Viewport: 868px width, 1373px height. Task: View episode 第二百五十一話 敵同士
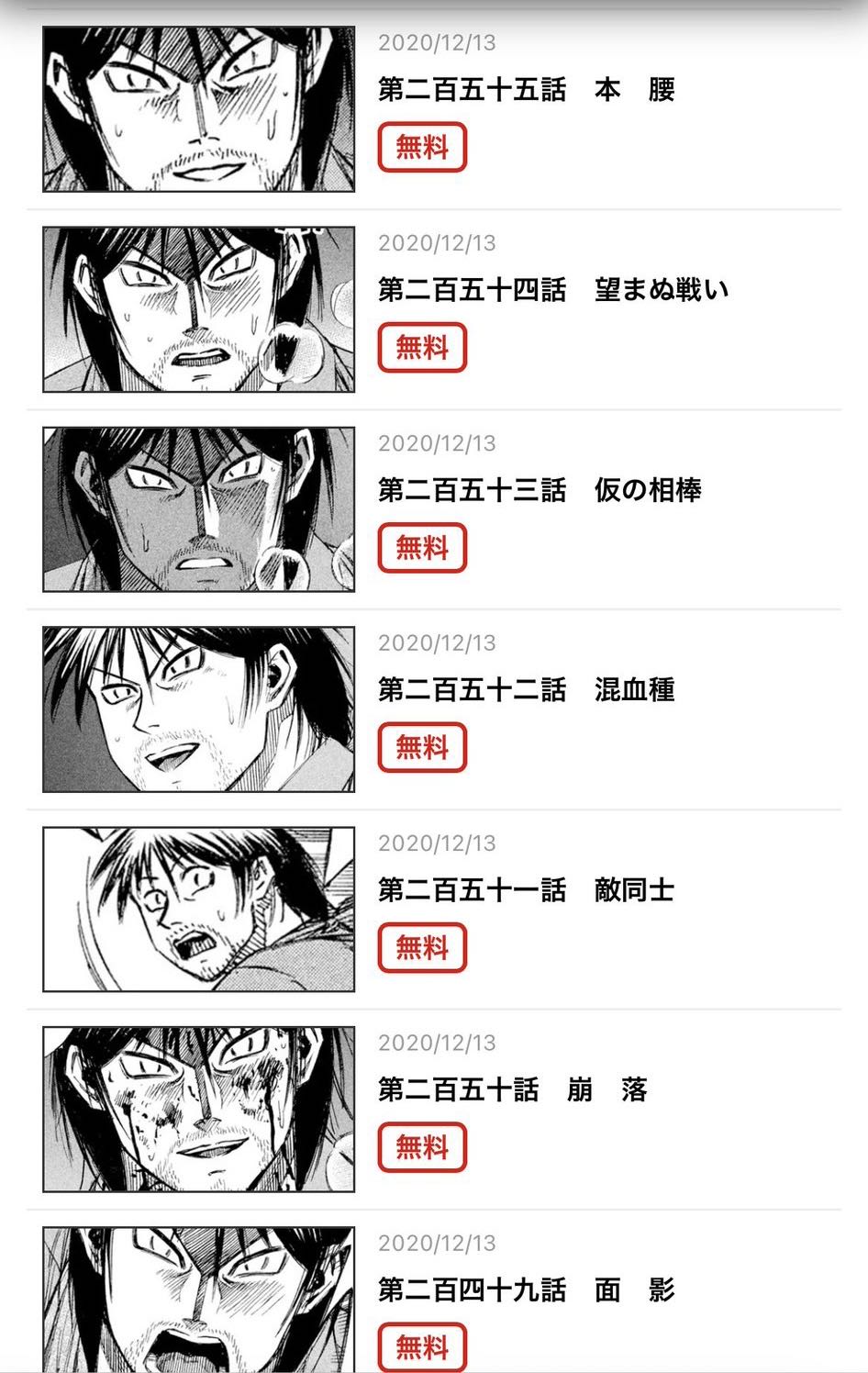pos(526,890)
